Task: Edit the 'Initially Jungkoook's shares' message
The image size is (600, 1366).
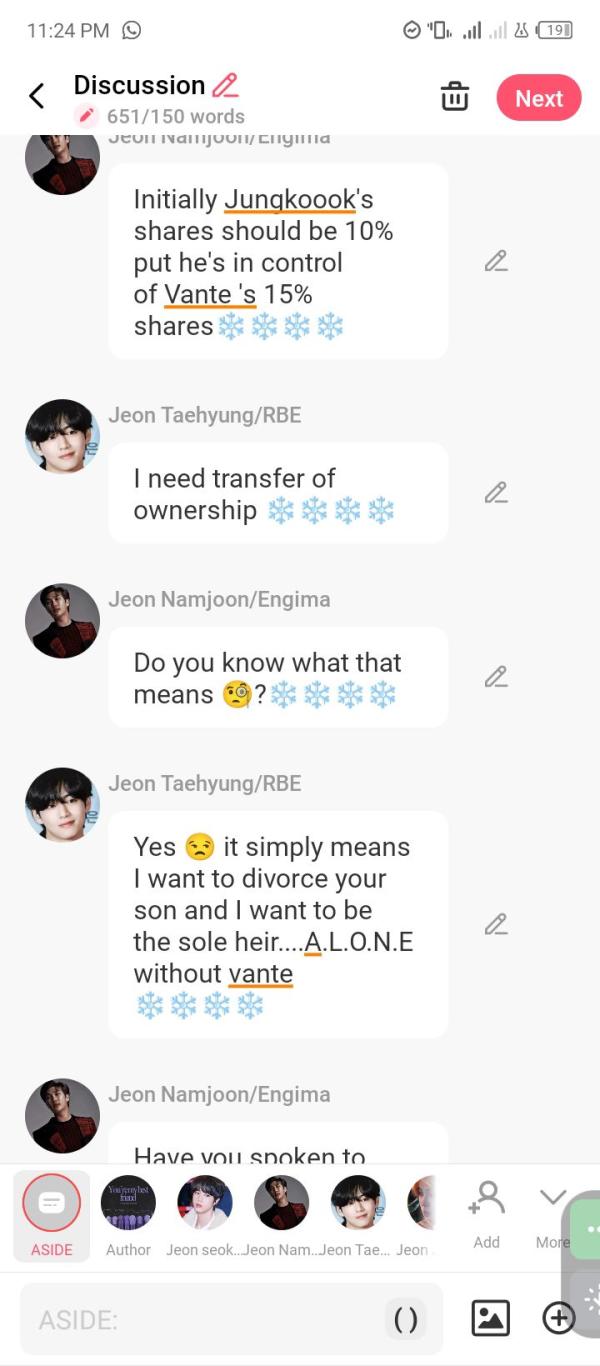Action: (496, 261)
